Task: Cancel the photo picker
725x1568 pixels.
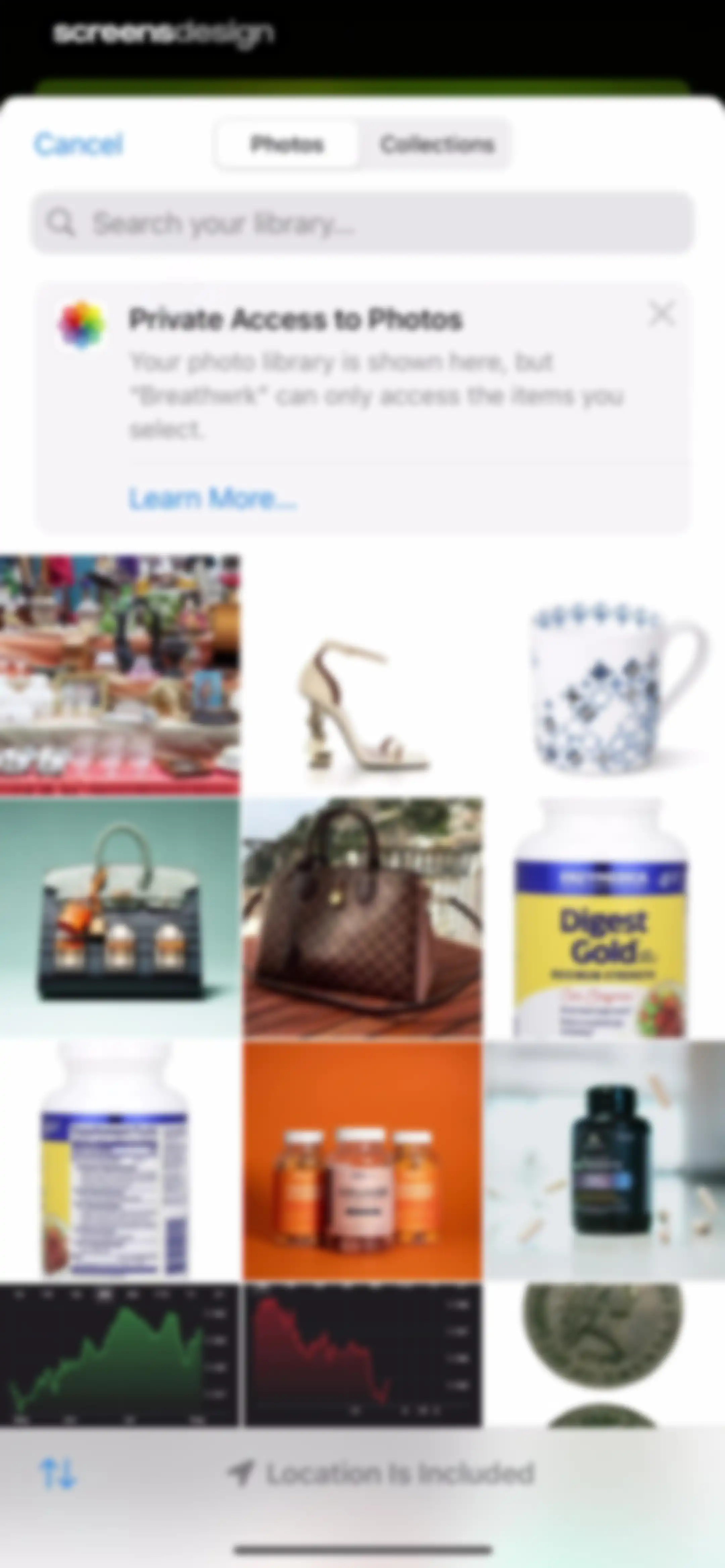Action: [79, 144]
